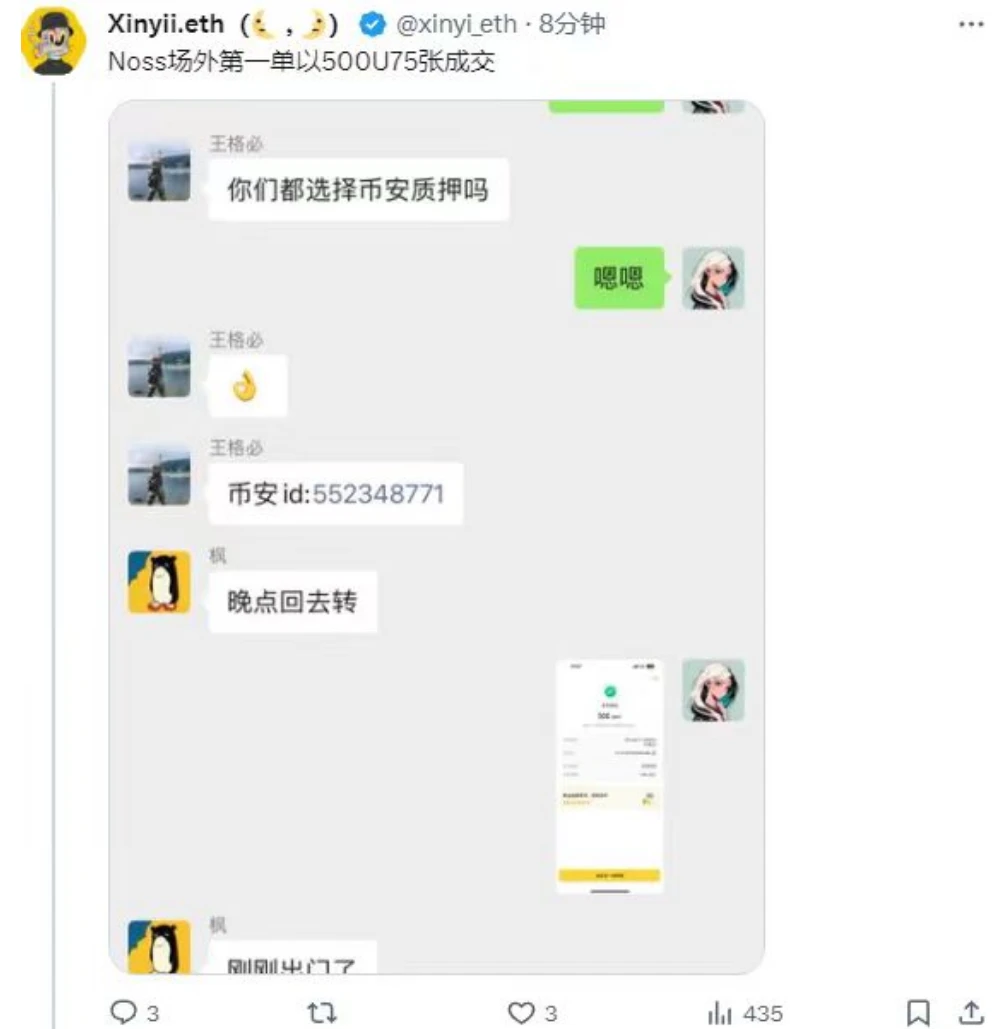Bookmark this tweet
Viewport: 1008px width, 1029px height.
917,1013
